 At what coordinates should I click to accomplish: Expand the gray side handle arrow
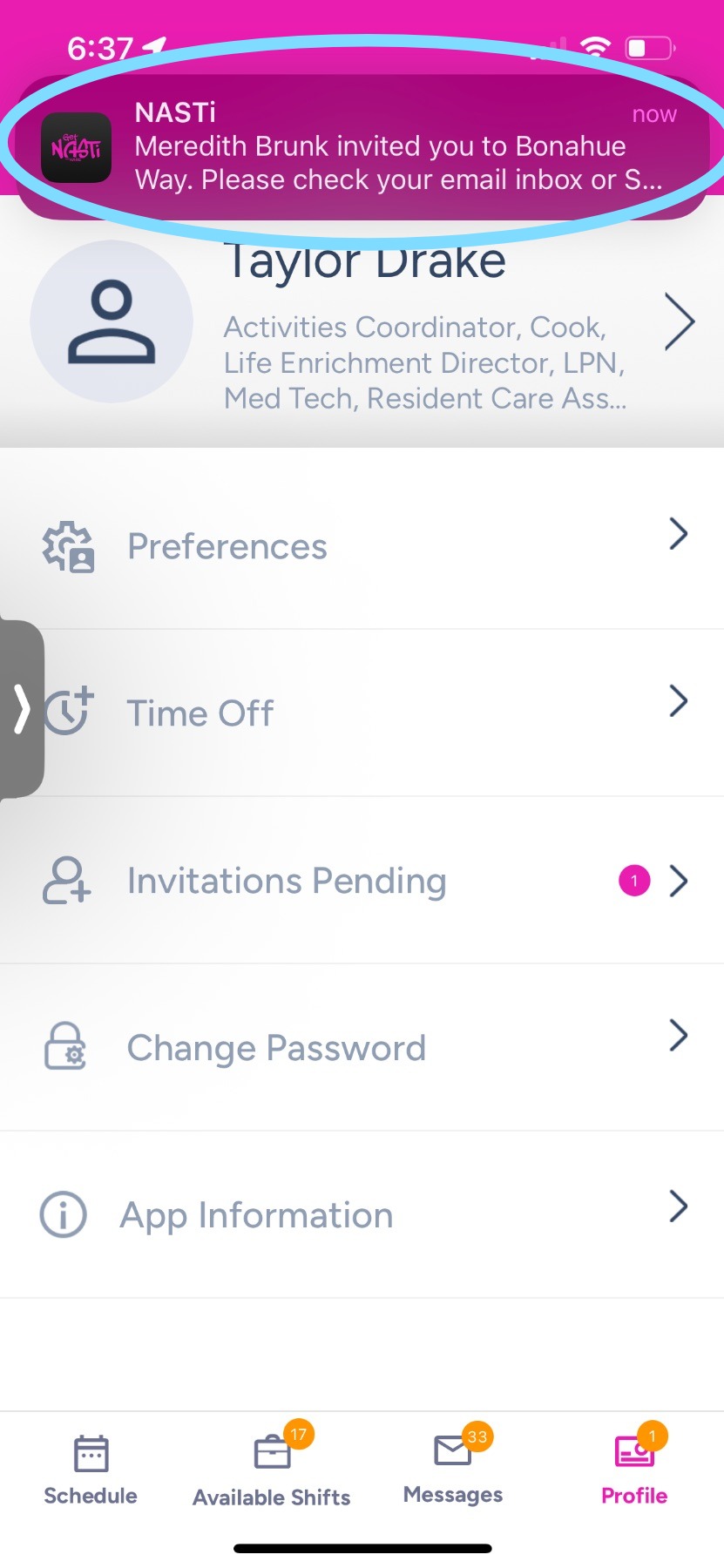click(21, 708)
